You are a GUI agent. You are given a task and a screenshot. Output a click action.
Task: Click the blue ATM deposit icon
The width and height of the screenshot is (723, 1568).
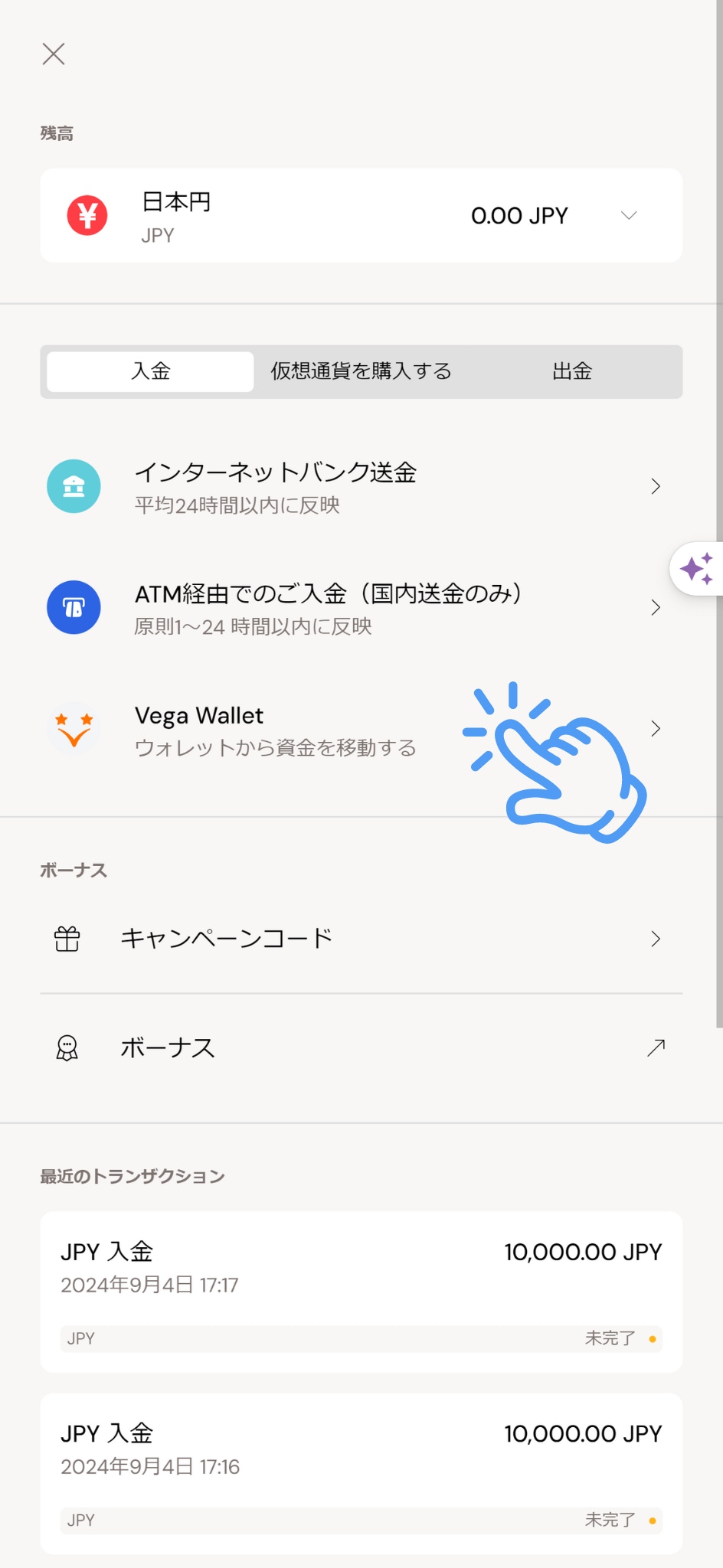74,607
